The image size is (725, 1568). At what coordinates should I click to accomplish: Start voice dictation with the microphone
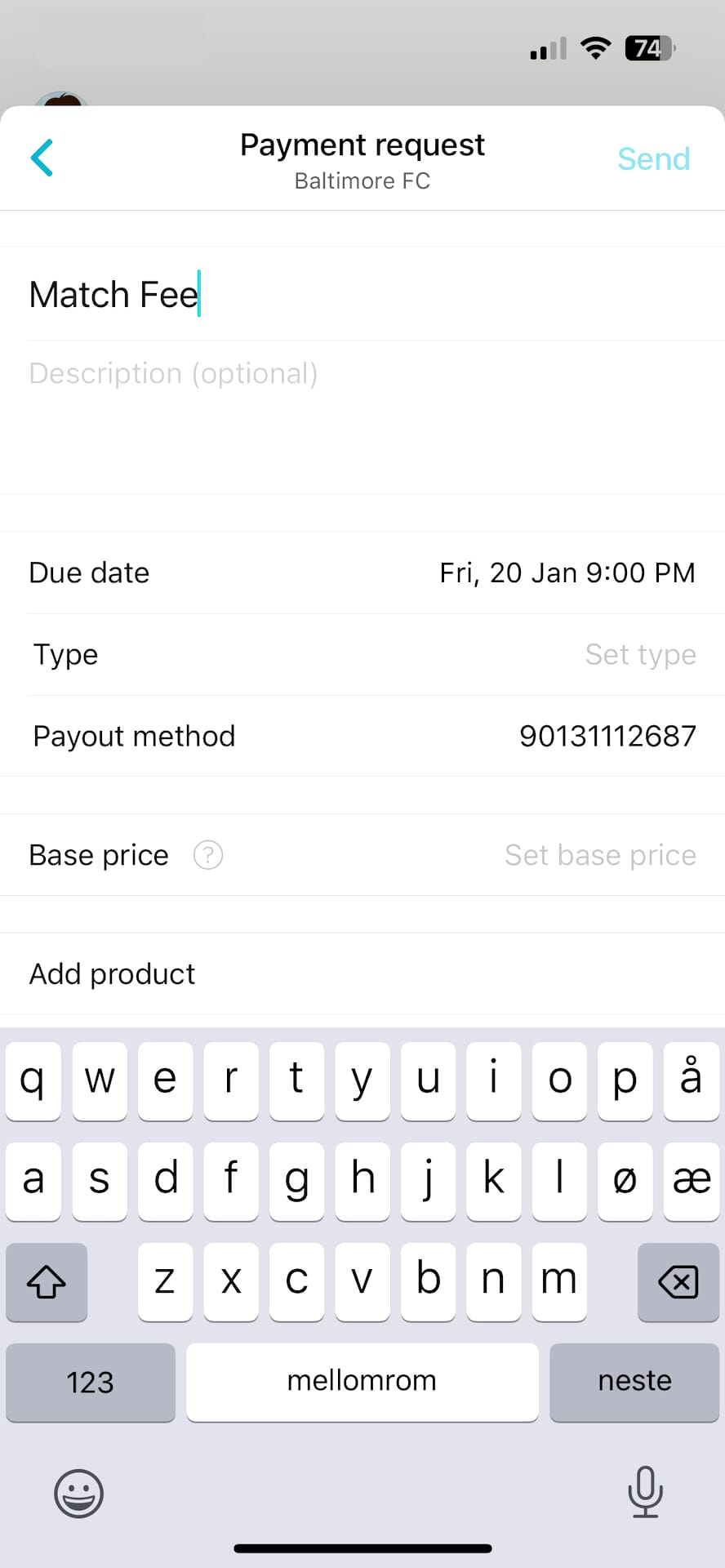click(x=645, y=1494)
